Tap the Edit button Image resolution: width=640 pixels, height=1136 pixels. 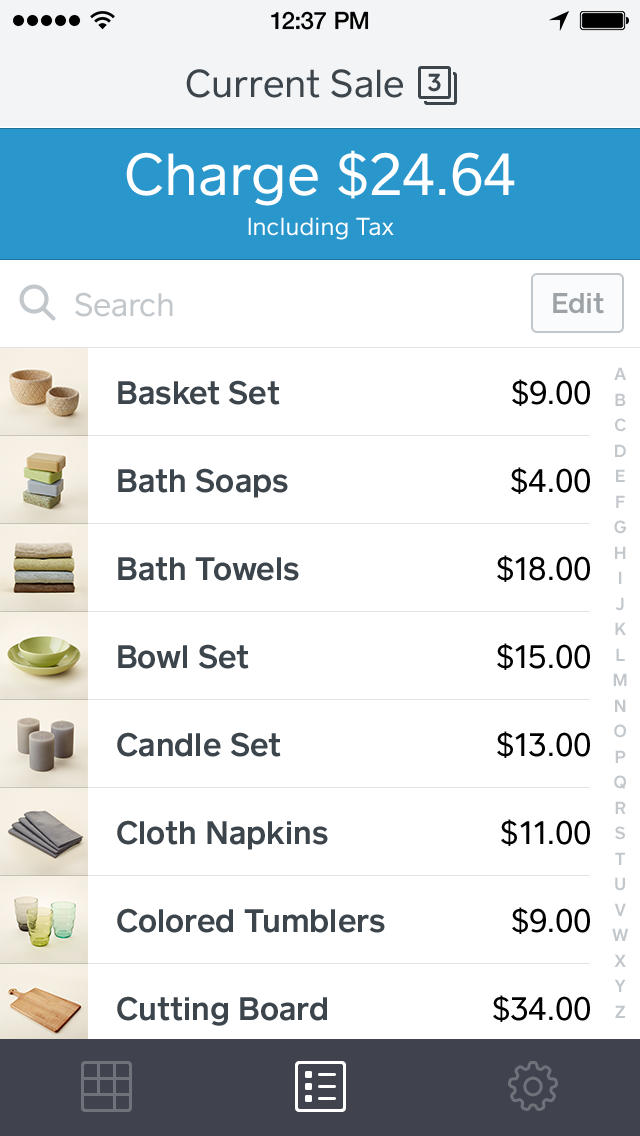577,303
